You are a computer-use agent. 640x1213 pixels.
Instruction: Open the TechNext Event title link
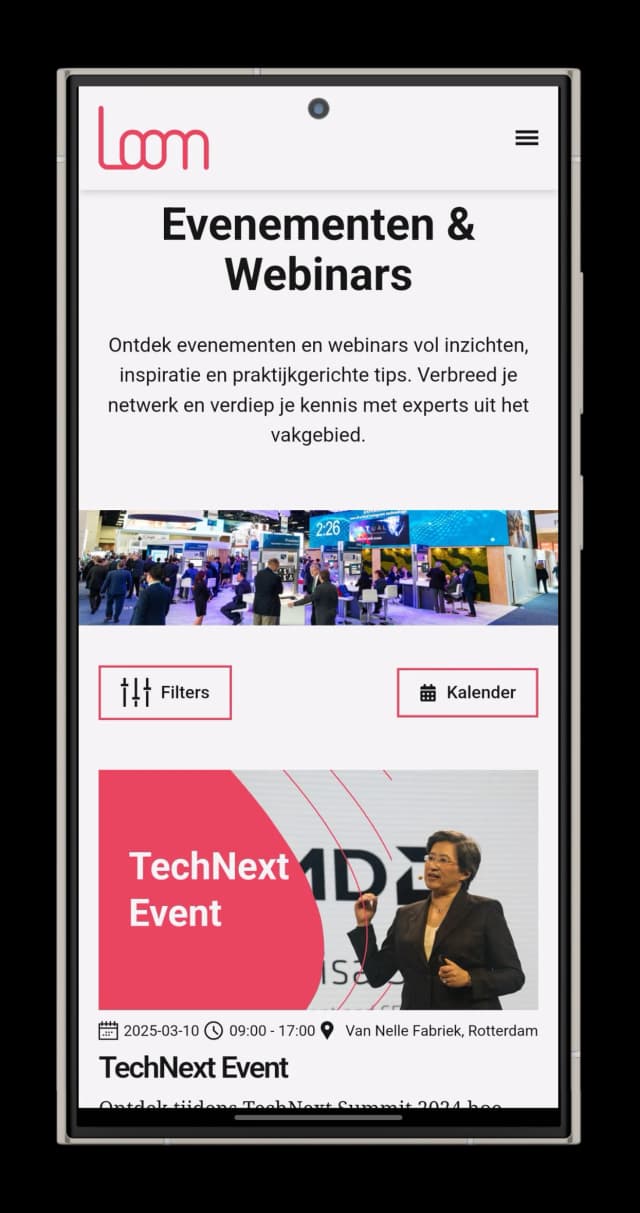pyautogui.click(x=194, y=1068)
